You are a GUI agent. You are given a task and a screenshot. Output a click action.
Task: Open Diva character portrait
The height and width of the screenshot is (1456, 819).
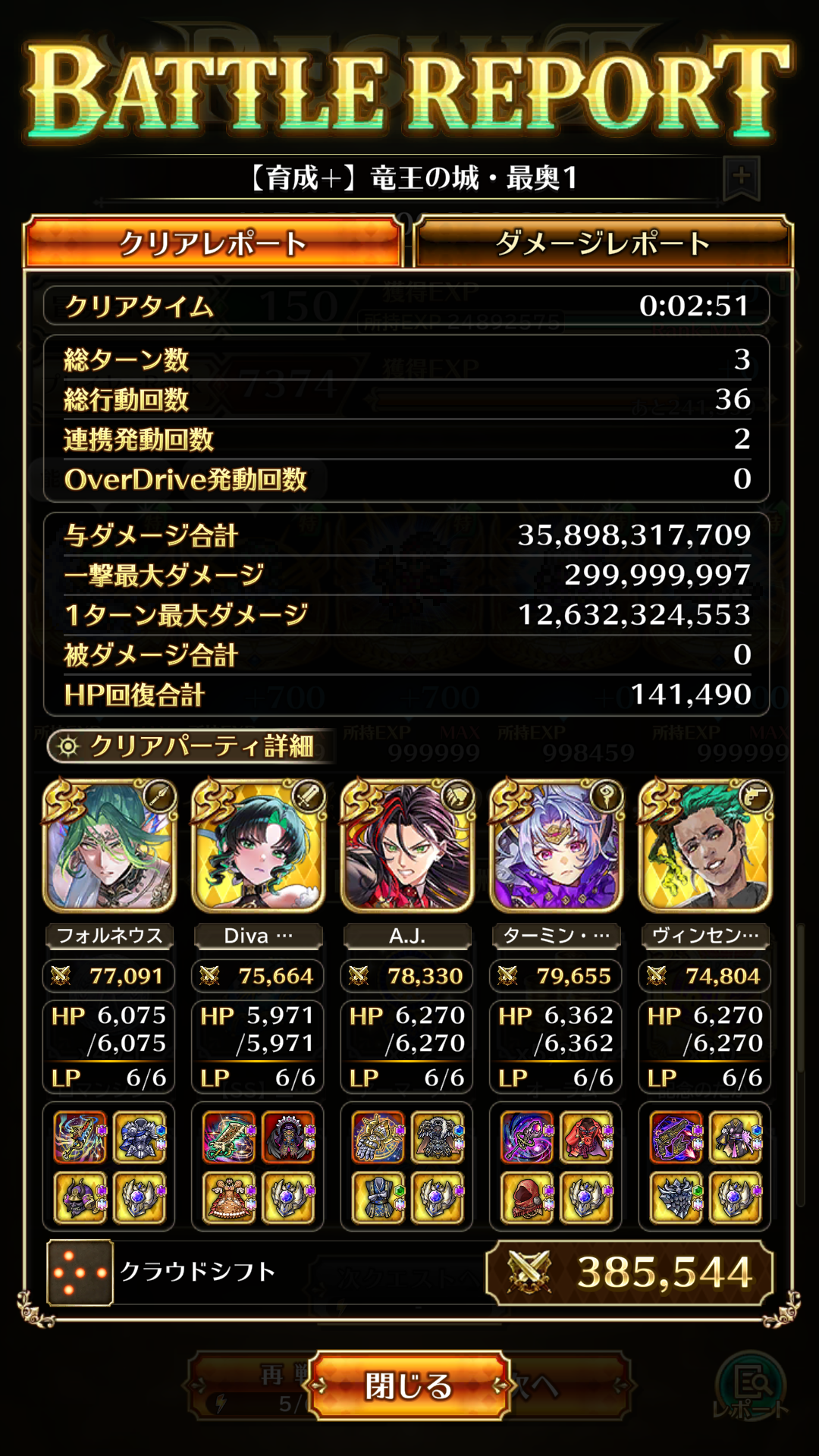258,846
